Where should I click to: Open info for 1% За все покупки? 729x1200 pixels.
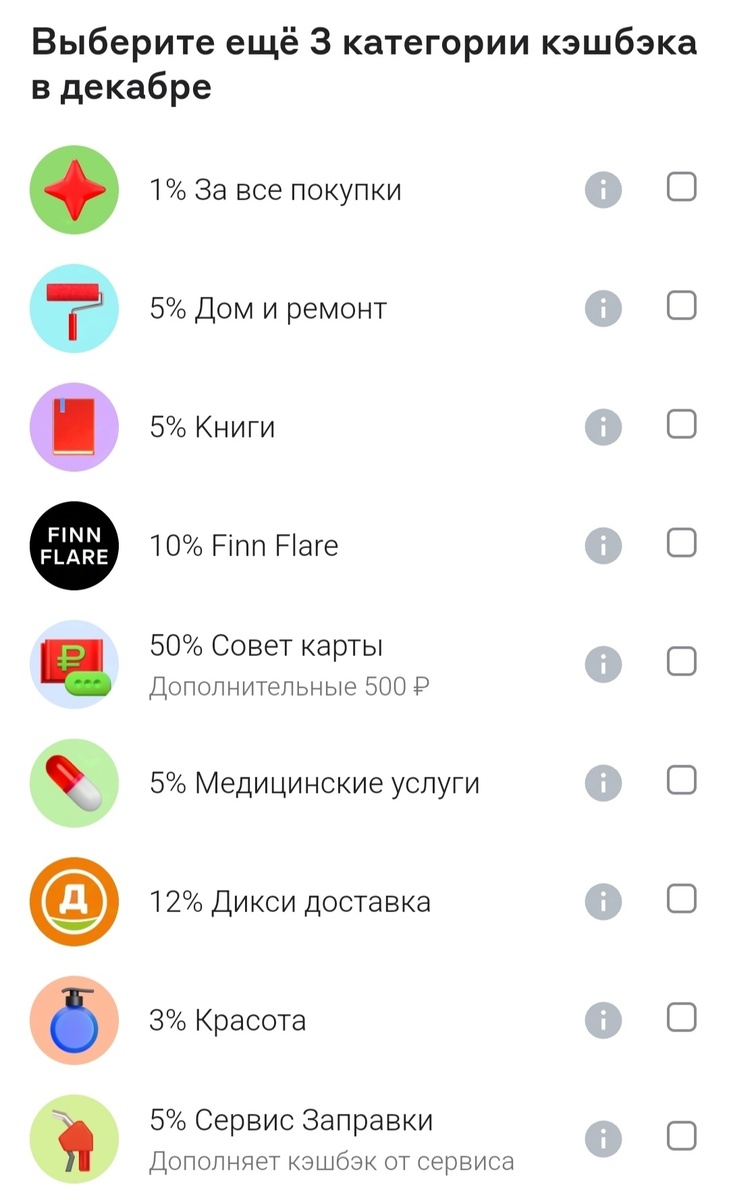pos(603,190)
